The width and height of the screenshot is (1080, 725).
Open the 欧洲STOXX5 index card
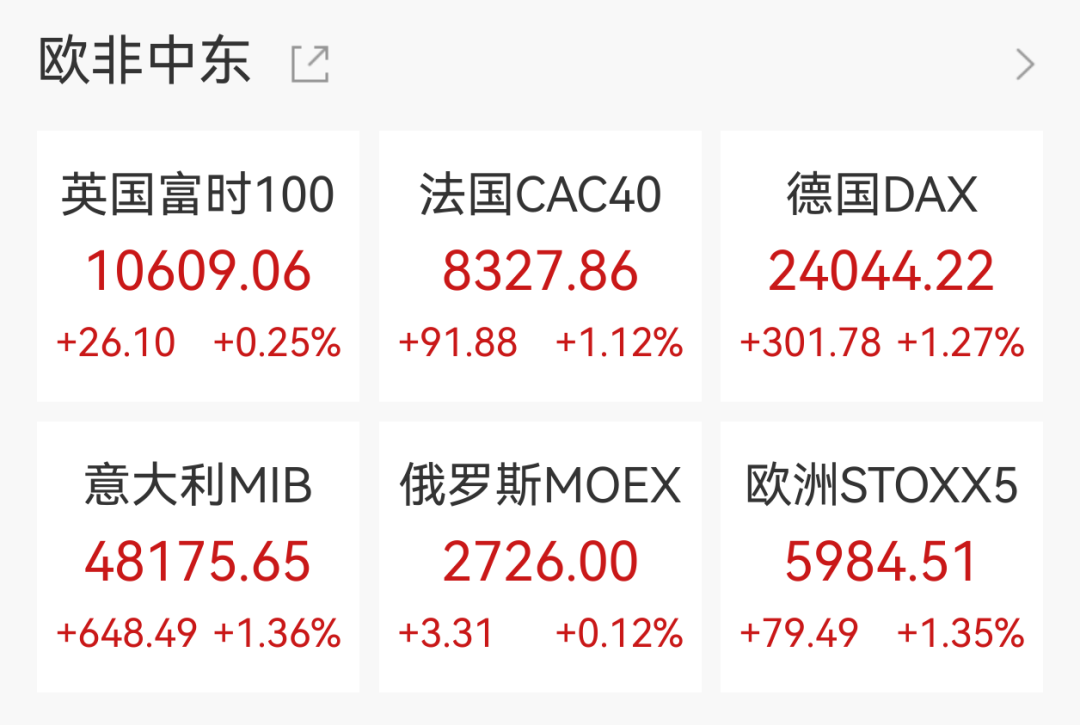point(881,557)
